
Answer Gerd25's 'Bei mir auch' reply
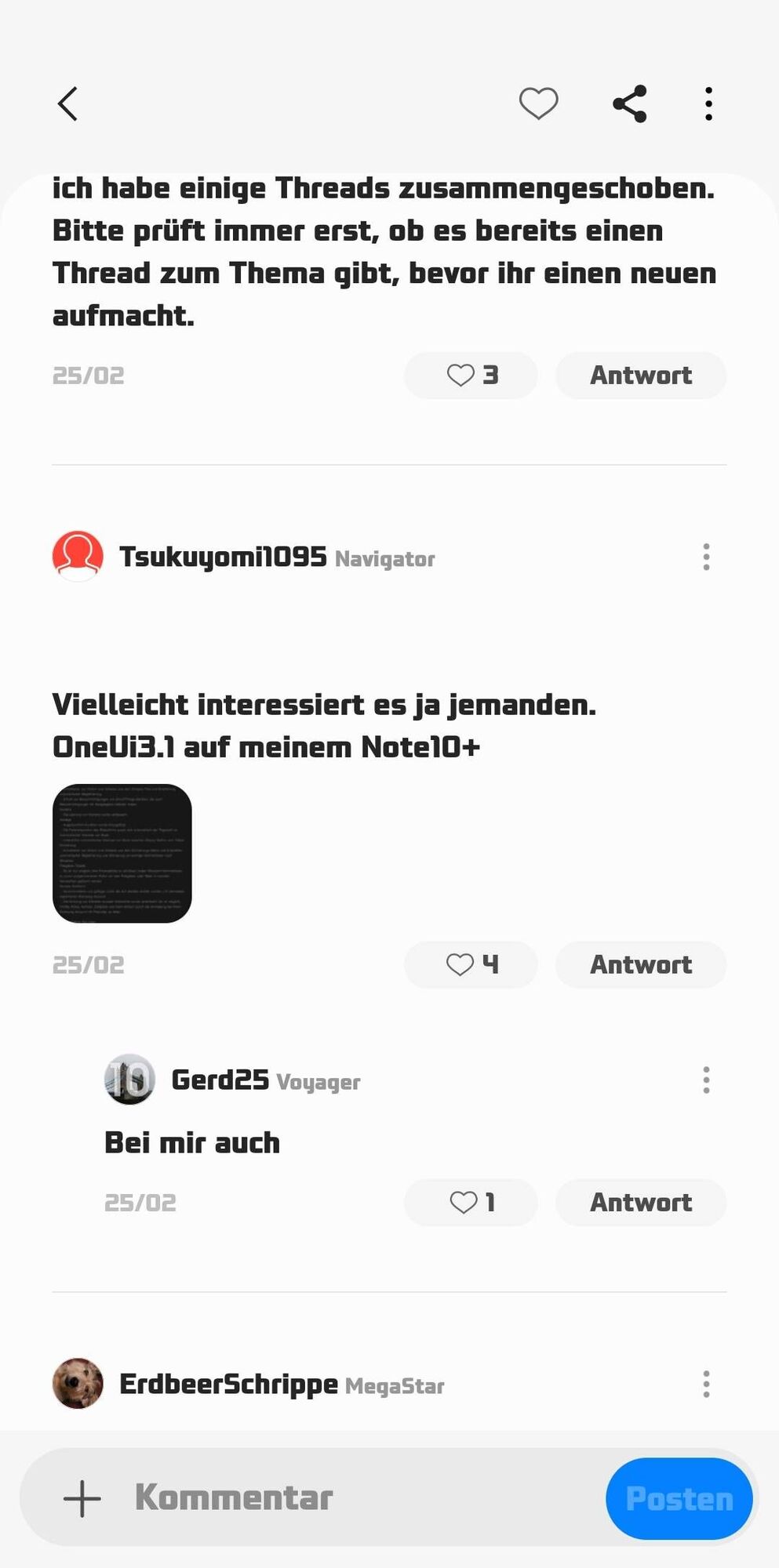[x=640, y=1202]
